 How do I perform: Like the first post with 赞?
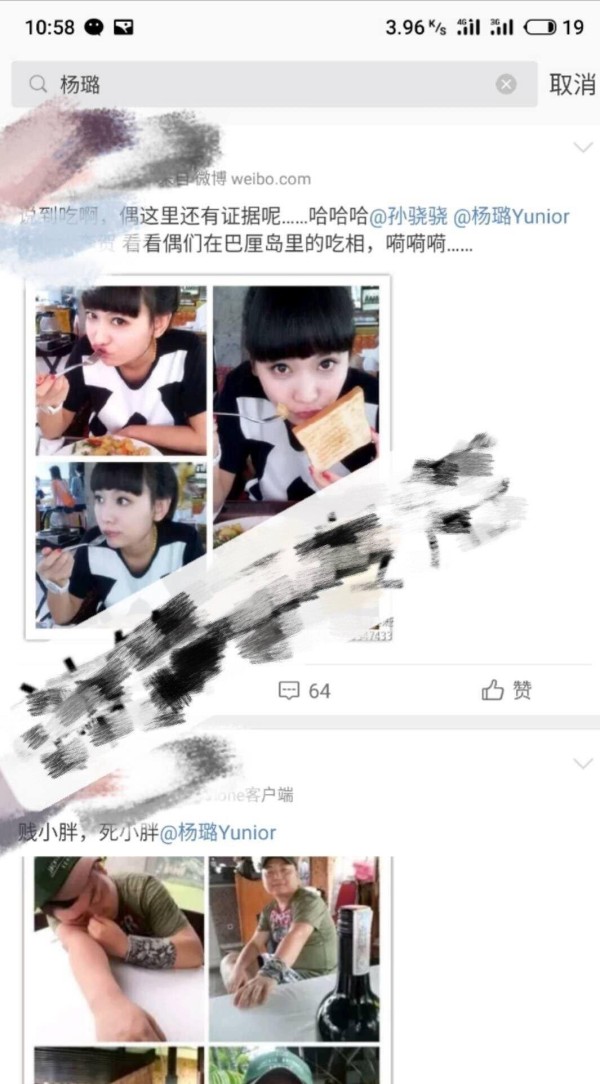(507, 690)
